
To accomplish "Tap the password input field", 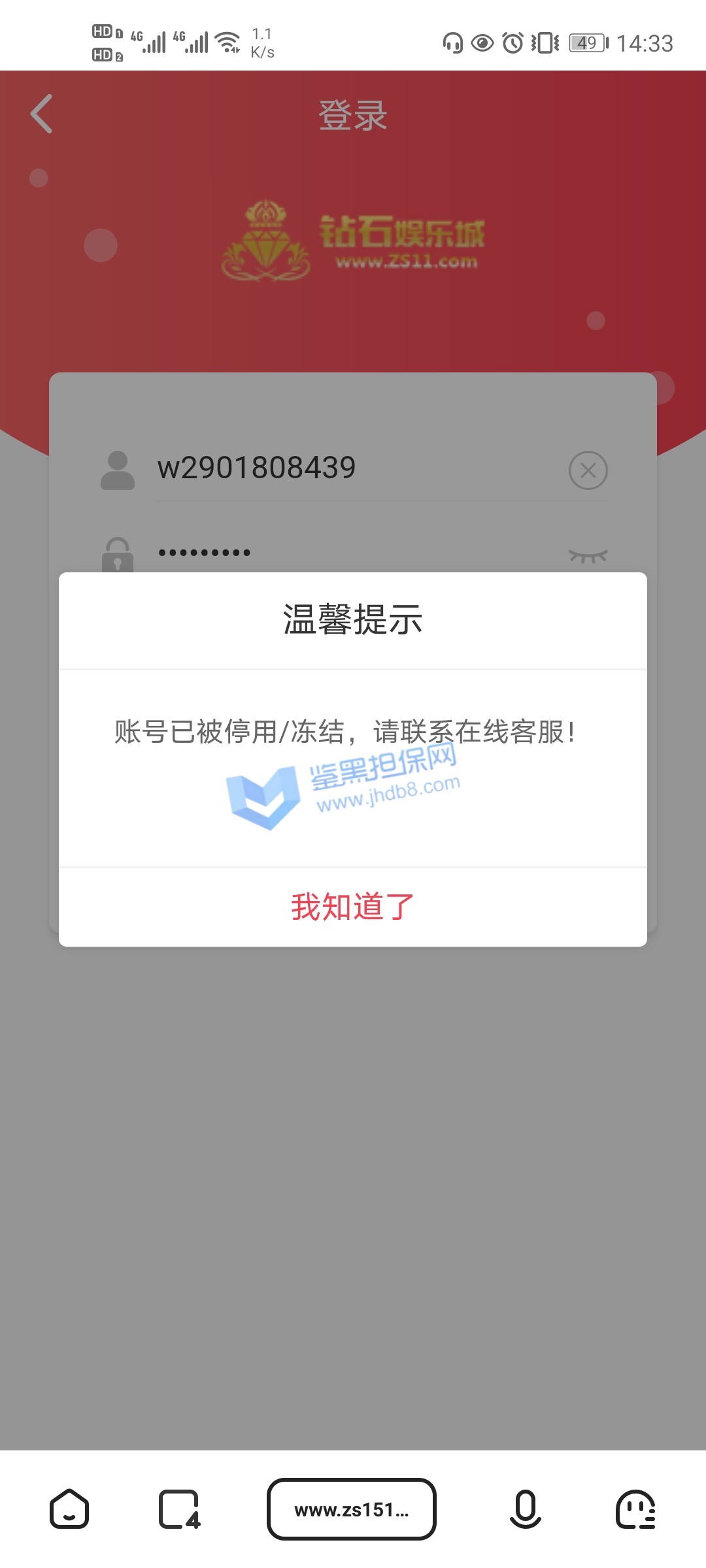I will (353, 553).
